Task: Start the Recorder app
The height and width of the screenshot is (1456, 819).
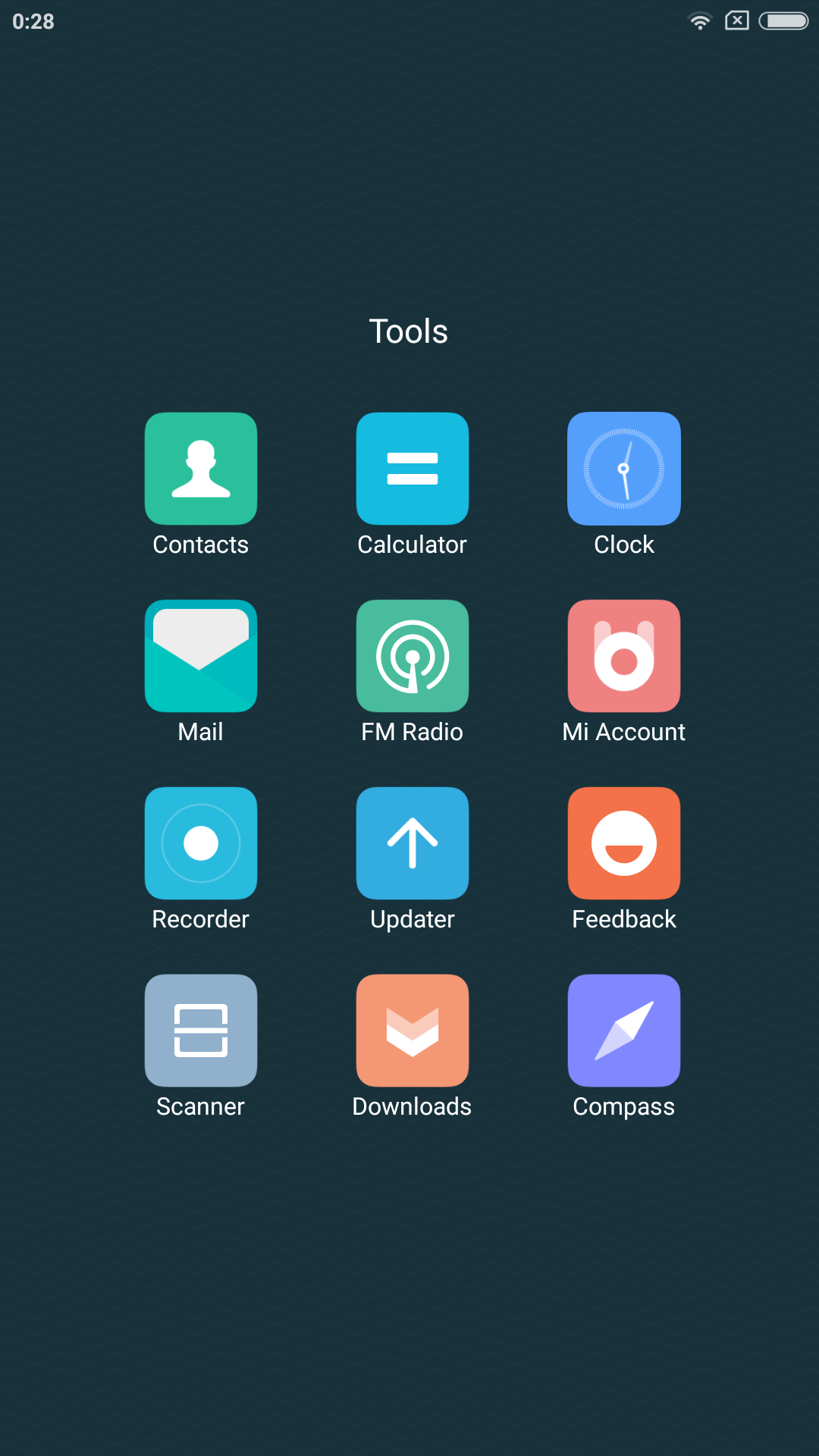Action: tap(201, 843)
